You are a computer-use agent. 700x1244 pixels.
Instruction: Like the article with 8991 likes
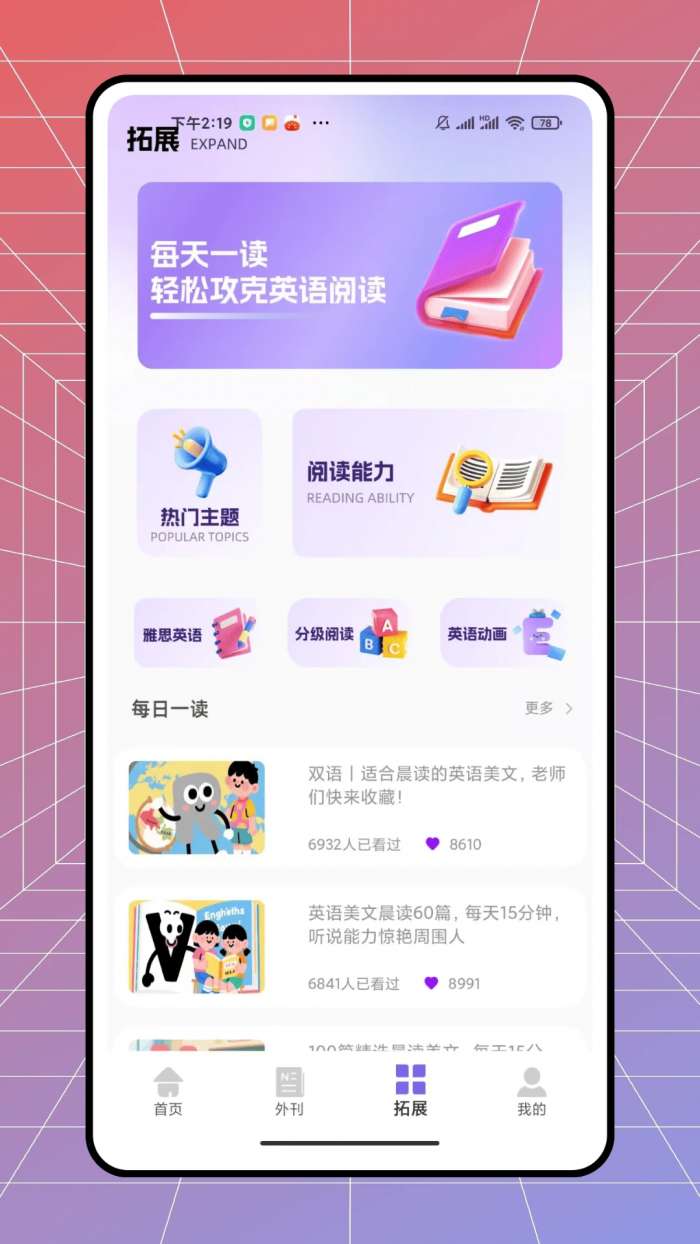(x=432, y=983)
